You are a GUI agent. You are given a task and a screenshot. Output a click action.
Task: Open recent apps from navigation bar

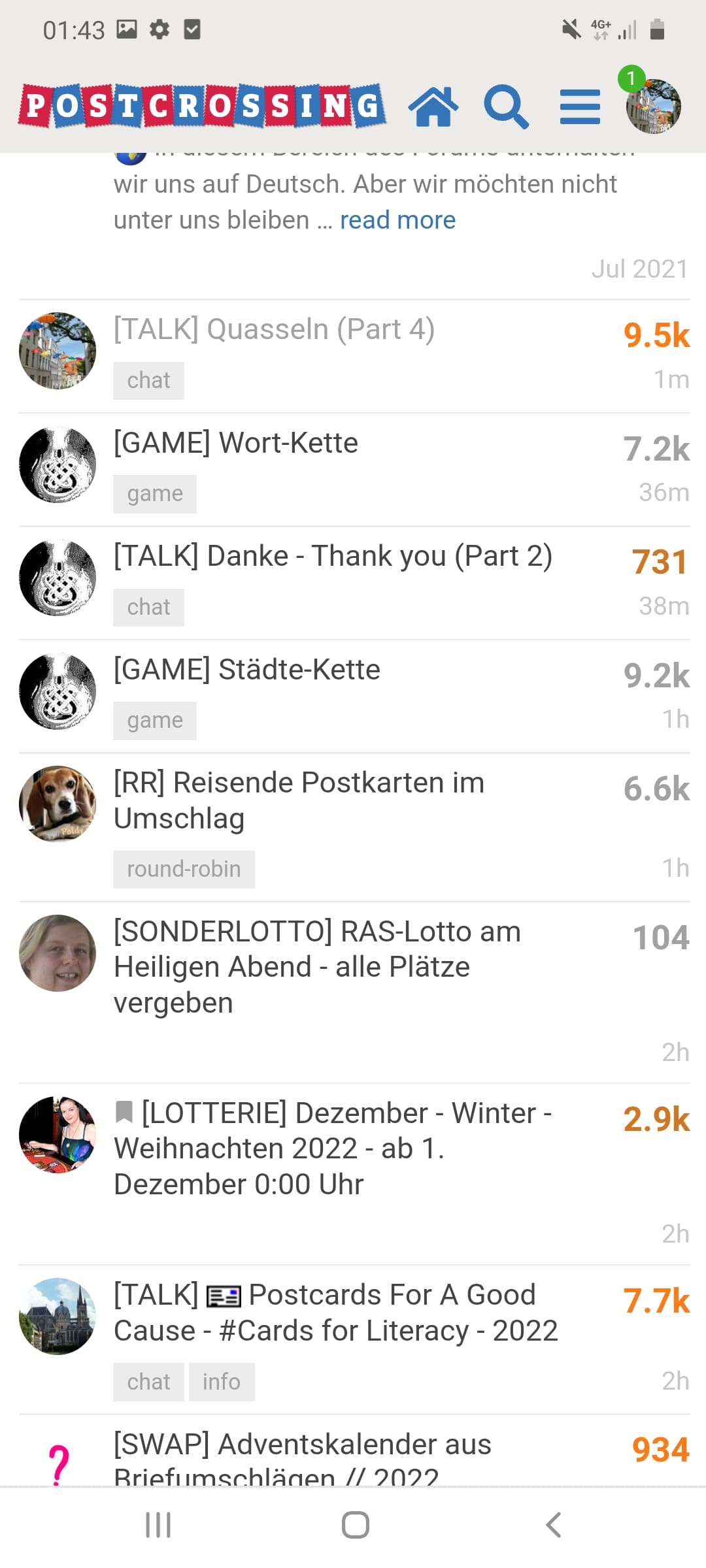point(158,1525)
